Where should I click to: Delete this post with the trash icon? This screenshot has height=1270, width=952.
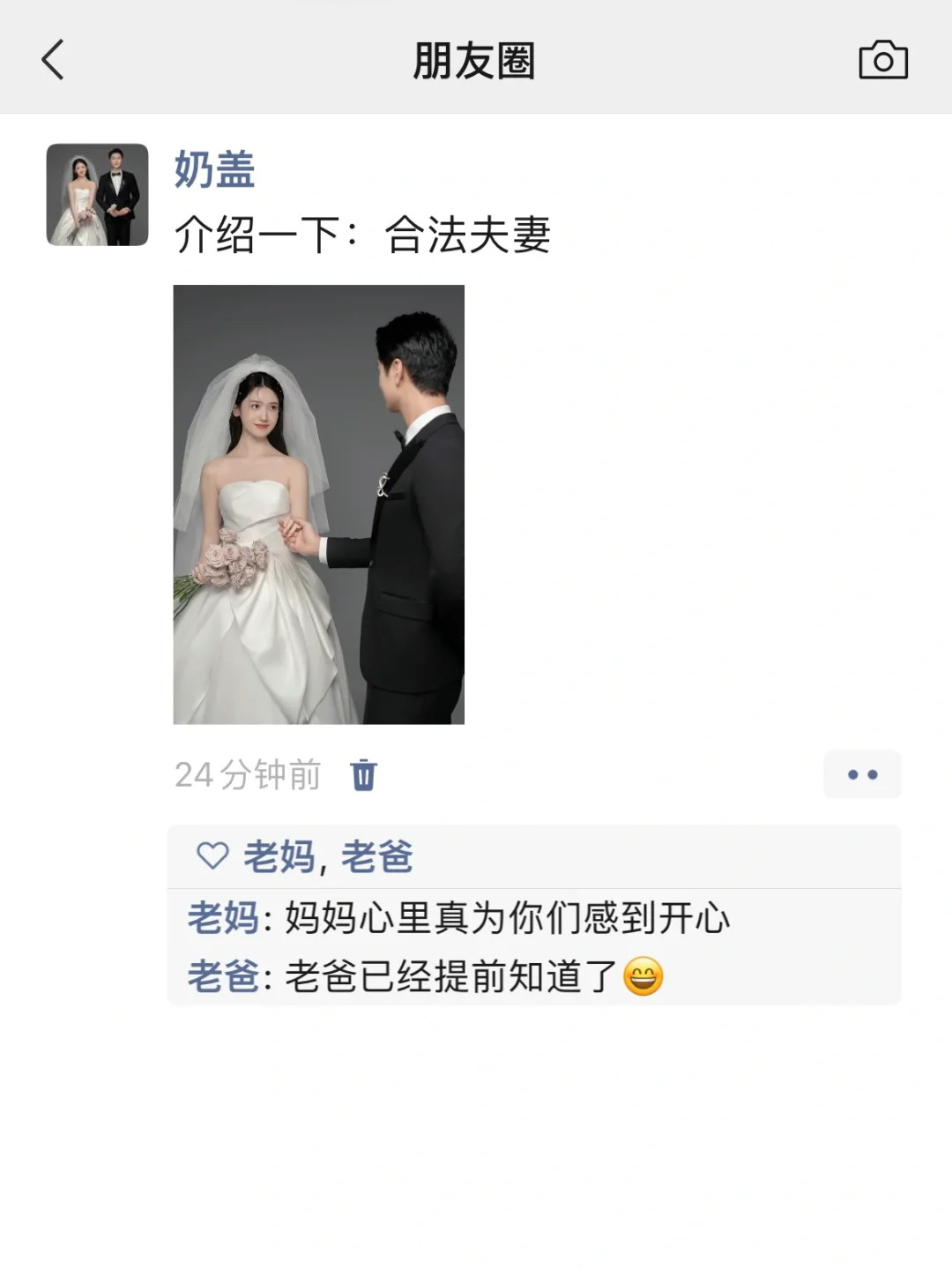coord(363,775)
